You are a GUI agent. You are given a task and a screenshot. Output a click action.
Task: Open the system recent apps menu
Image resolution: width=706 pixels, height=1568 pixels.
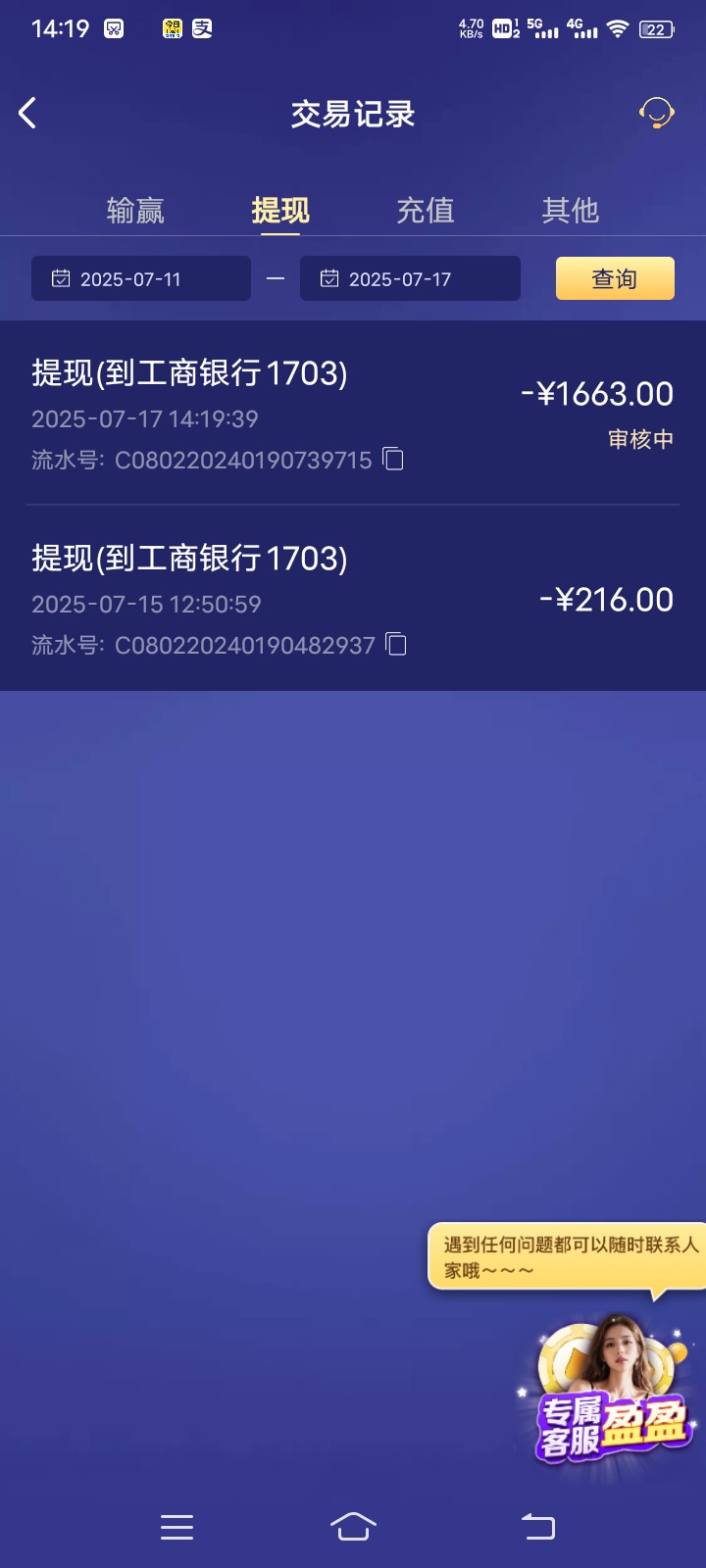point(176,1526)
